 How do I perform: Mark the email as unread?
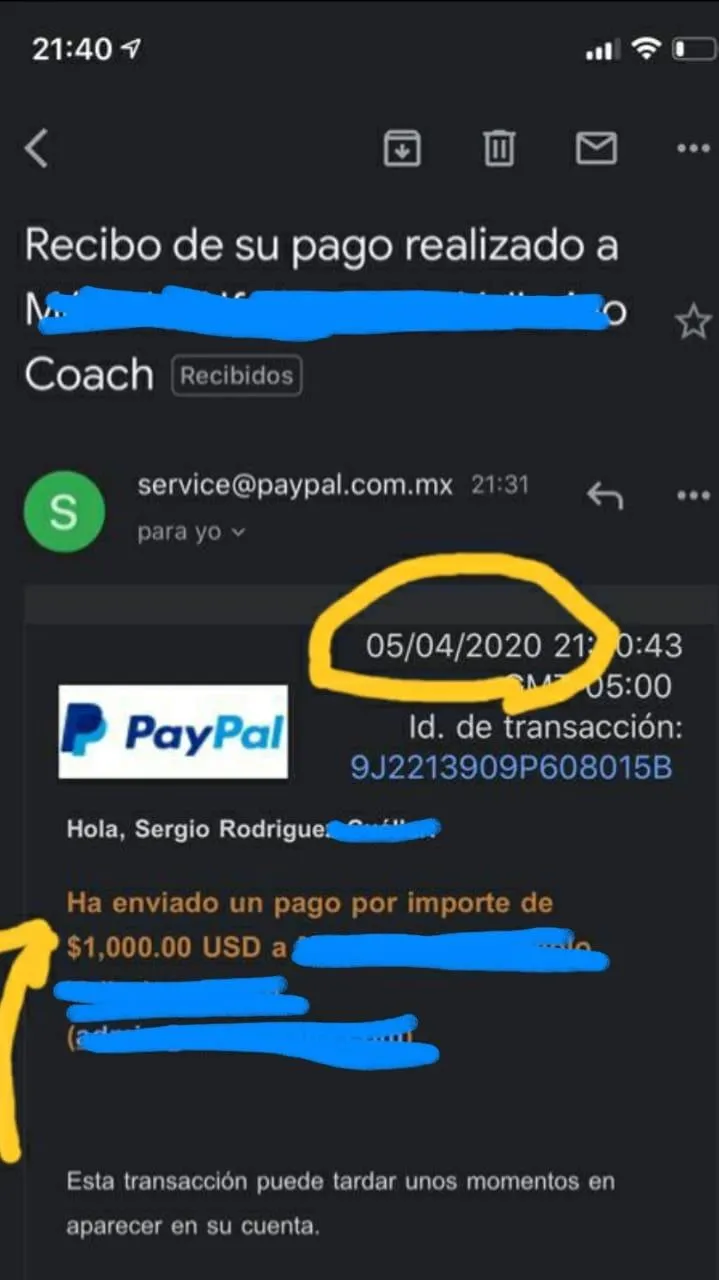pyautogui.click(x=596, y=149)
